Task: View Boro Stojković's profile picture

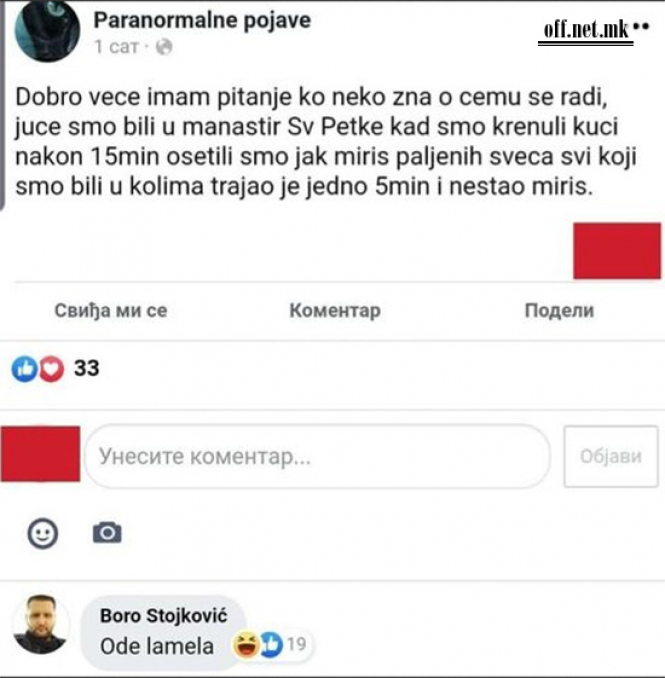Action: [x=41, y=625]
